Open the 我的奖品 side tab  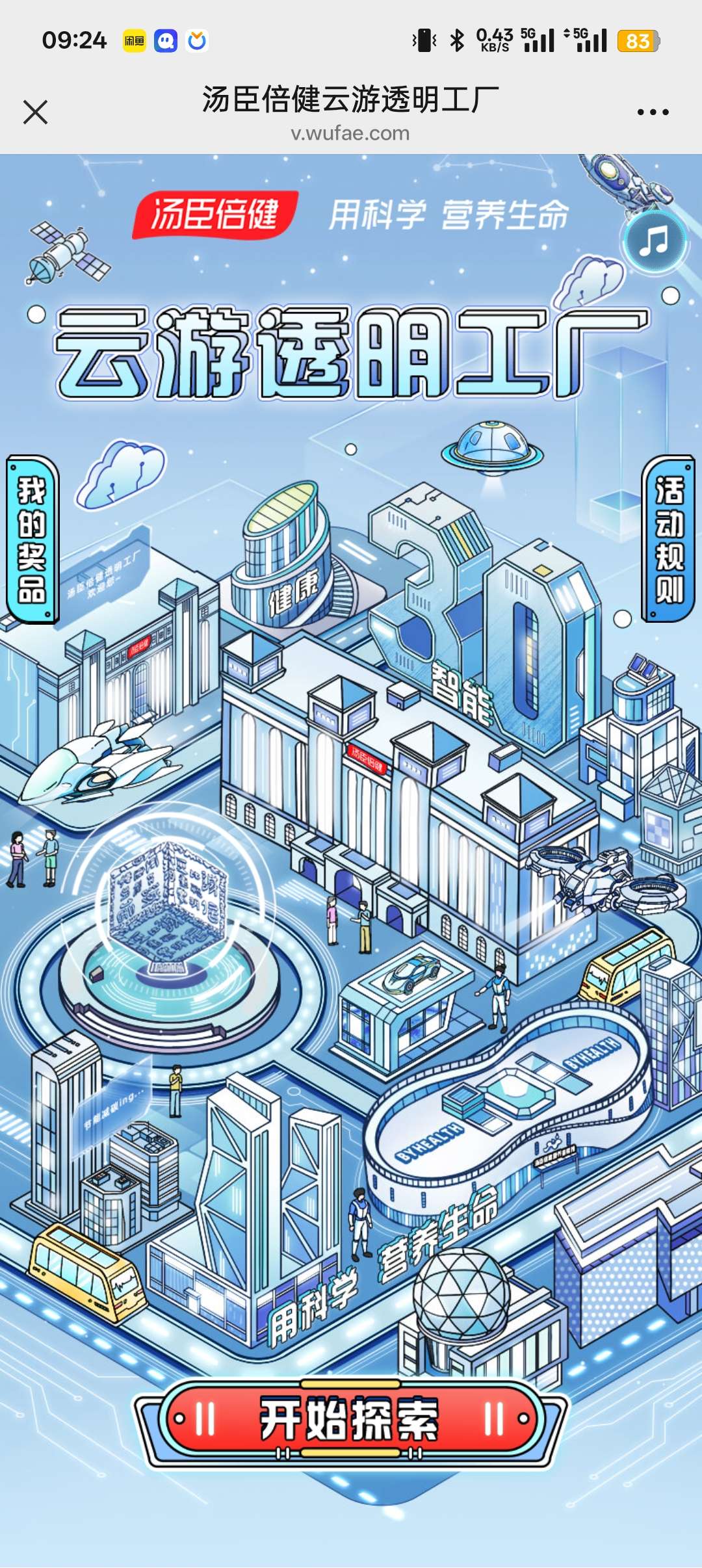[x=32, y=540]
